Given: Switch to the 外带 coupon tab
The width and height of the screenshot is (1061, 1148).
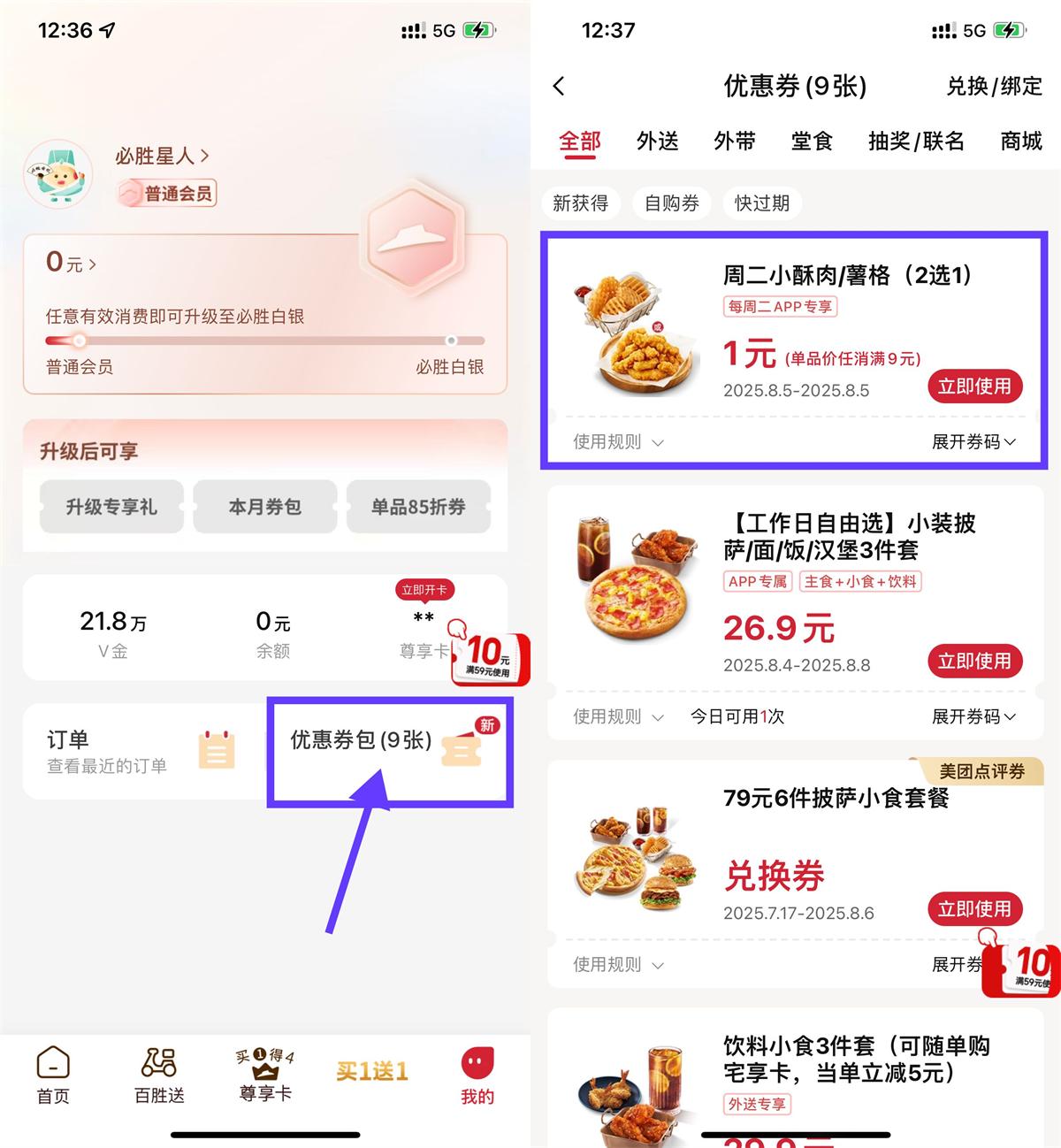Looking at the screenshot, I should click(734, 142).
